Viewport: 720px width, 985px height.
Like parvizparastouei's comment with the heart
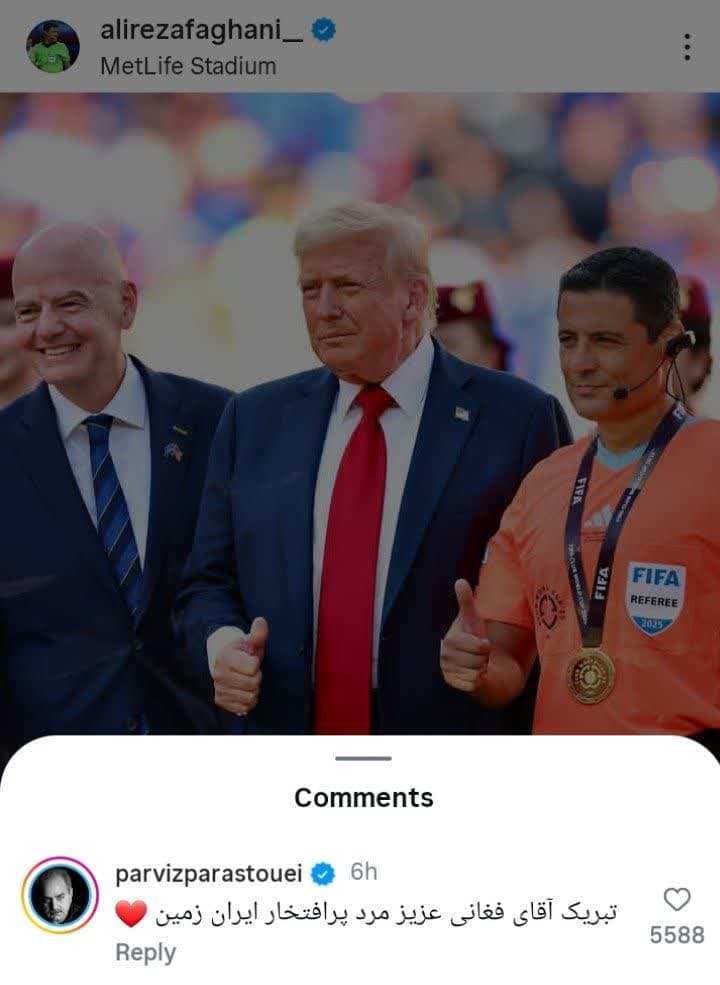click(677, 899)
